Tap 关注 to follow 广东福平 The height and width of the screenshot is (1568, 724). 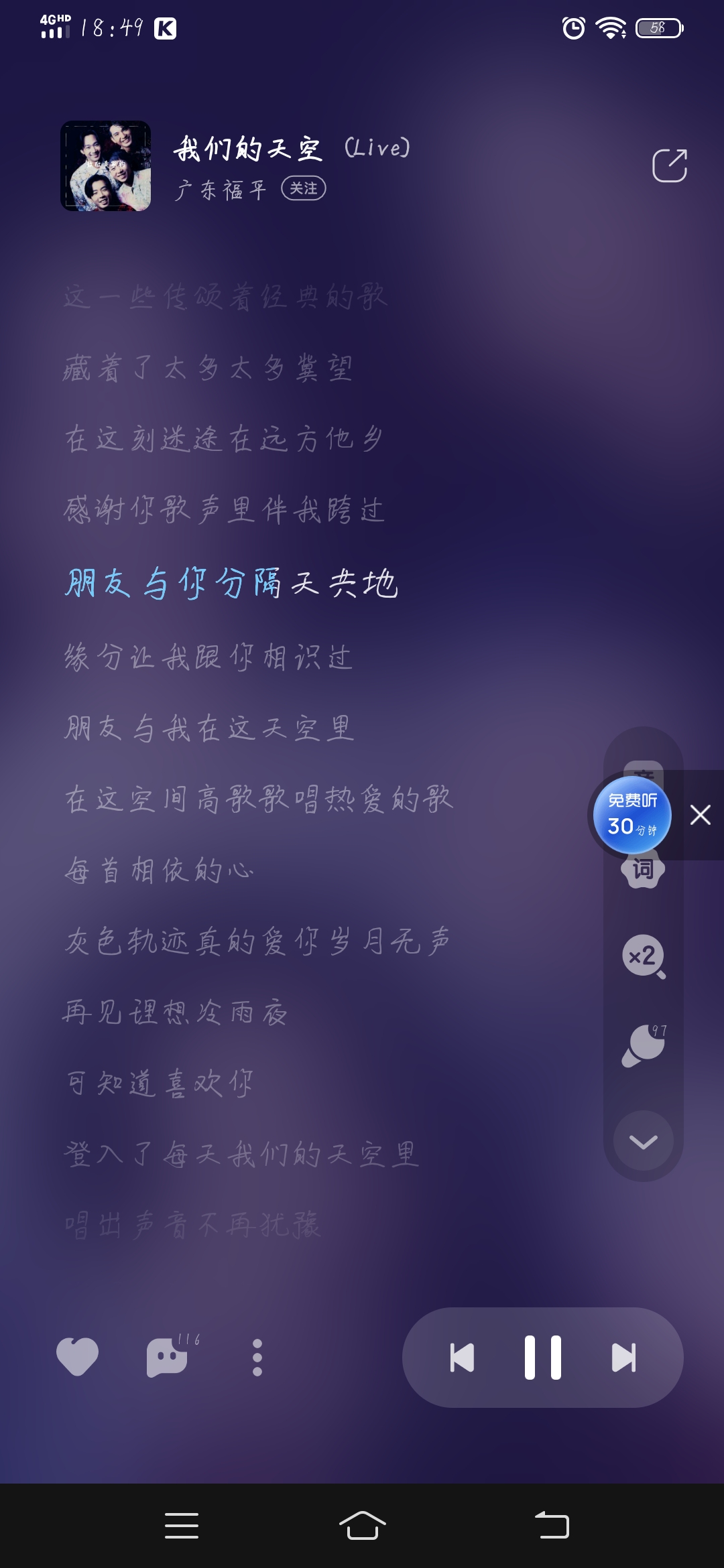click(x=304, y=188)
